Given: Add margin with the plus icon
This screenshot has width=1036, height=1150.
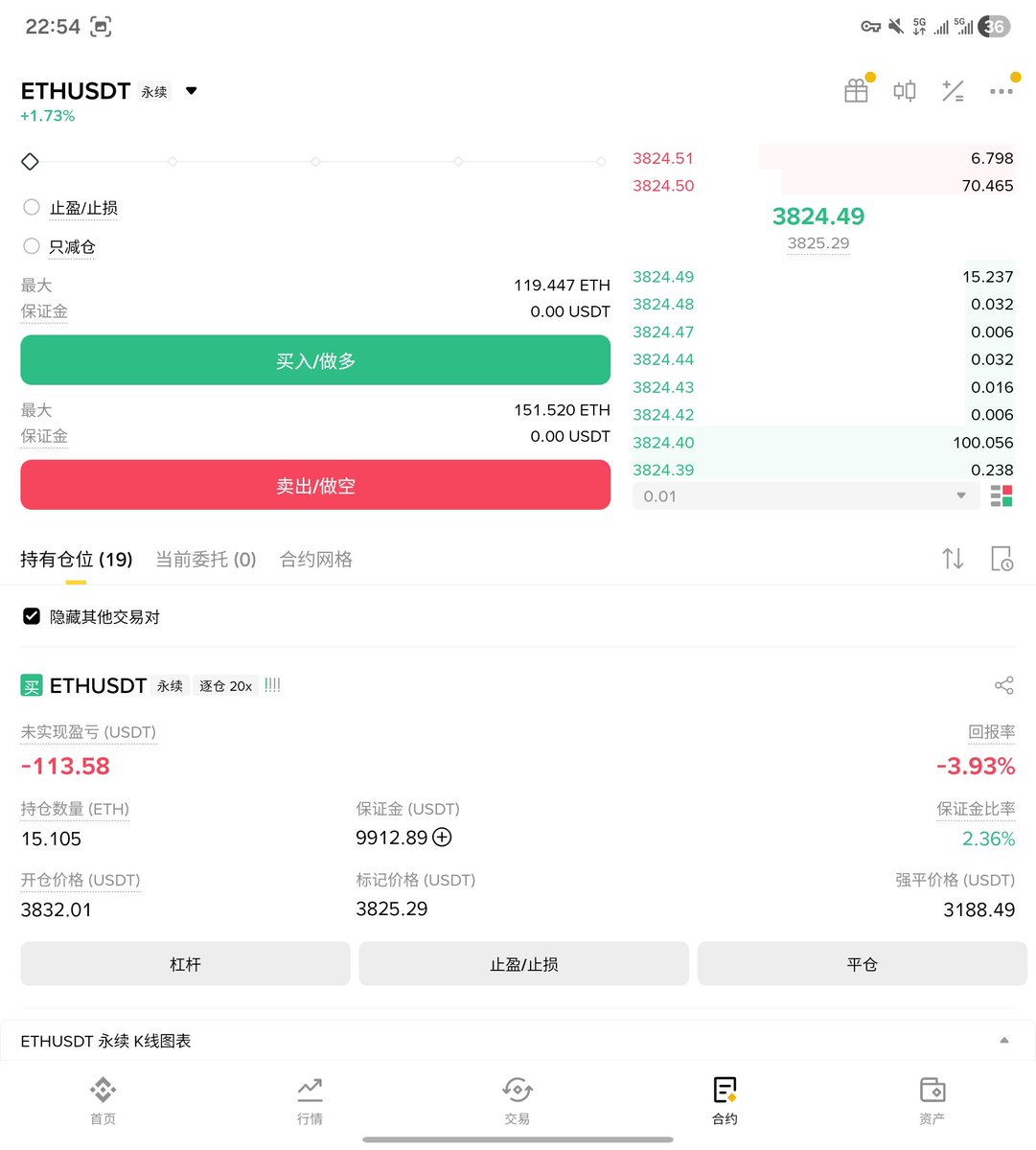Looking at the screenshot, I should 442,838.
